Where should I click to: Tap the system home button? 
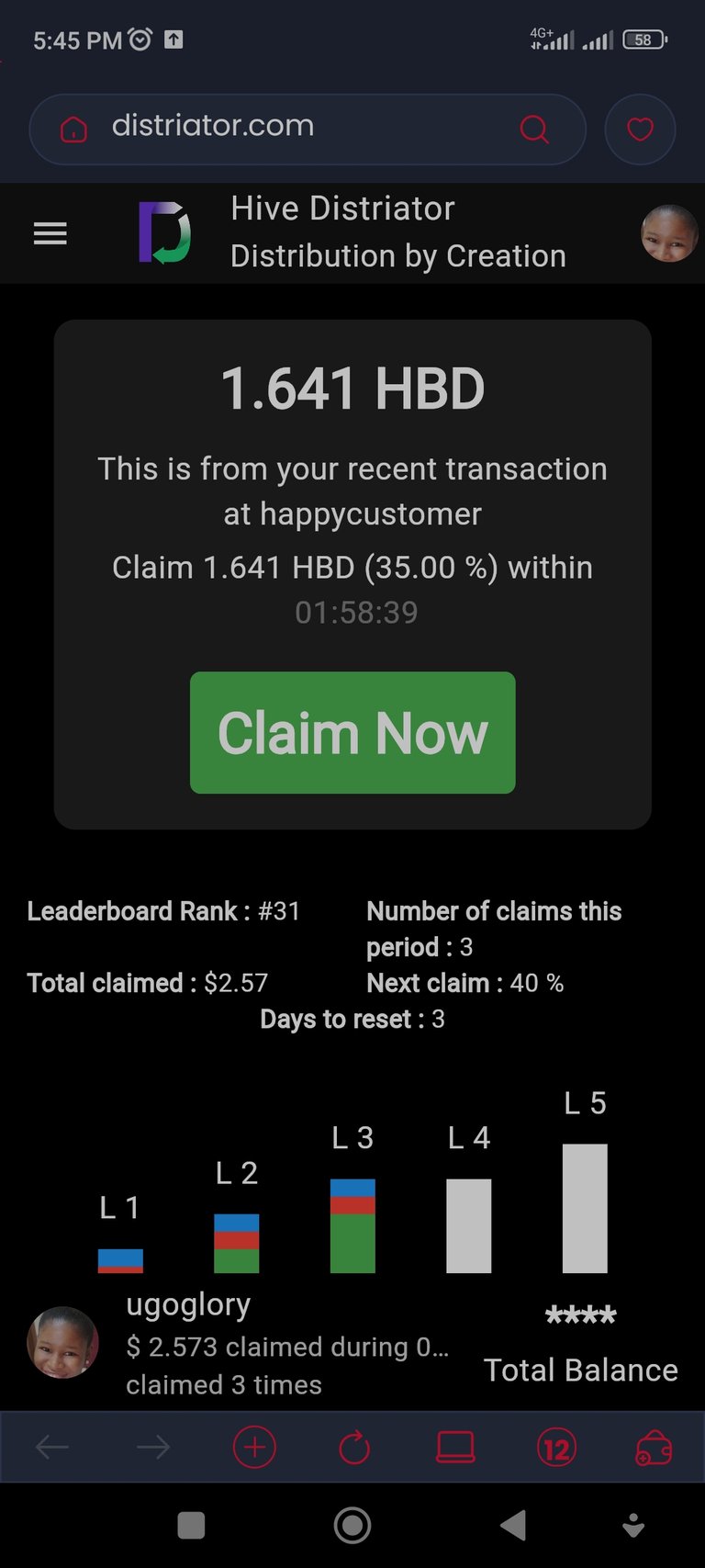[352, 1525]
